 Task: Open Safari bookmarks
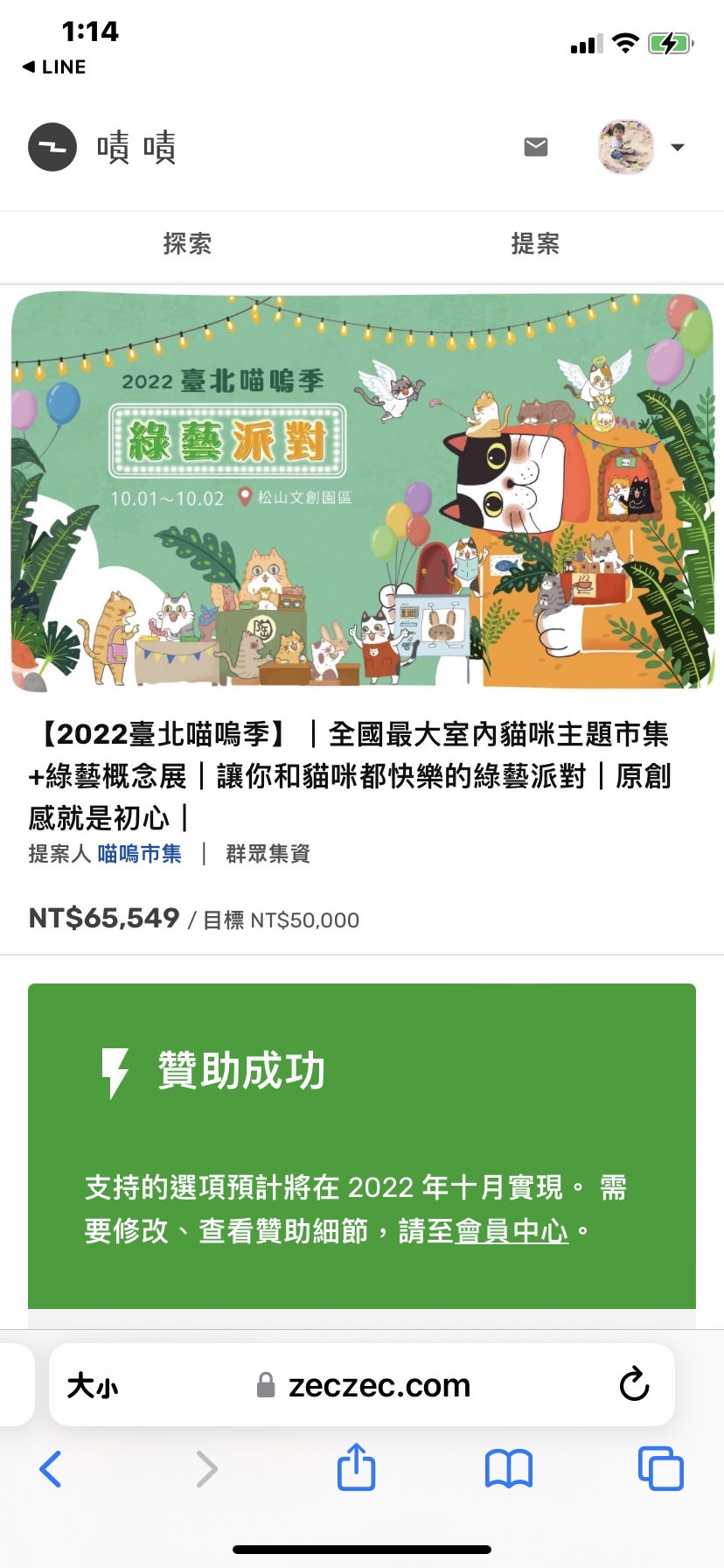tap(508, 1469)
